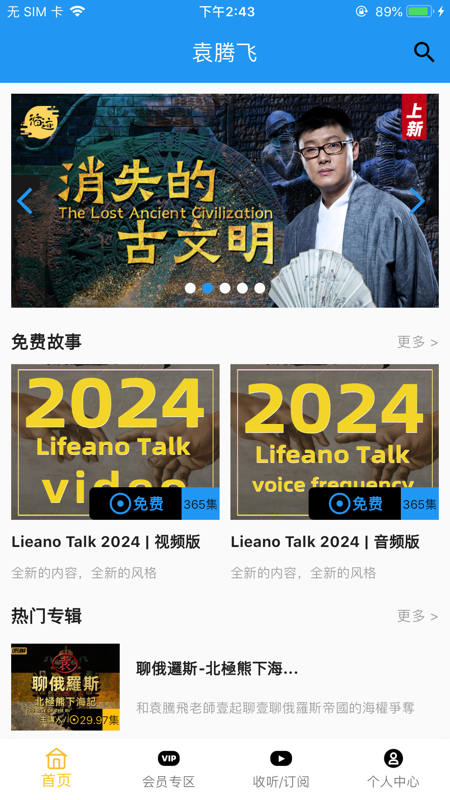The width and height of the screenshot is (450, 800).
Task: Tap 更多 next to 热门专辑
Action: coord(417,616)
